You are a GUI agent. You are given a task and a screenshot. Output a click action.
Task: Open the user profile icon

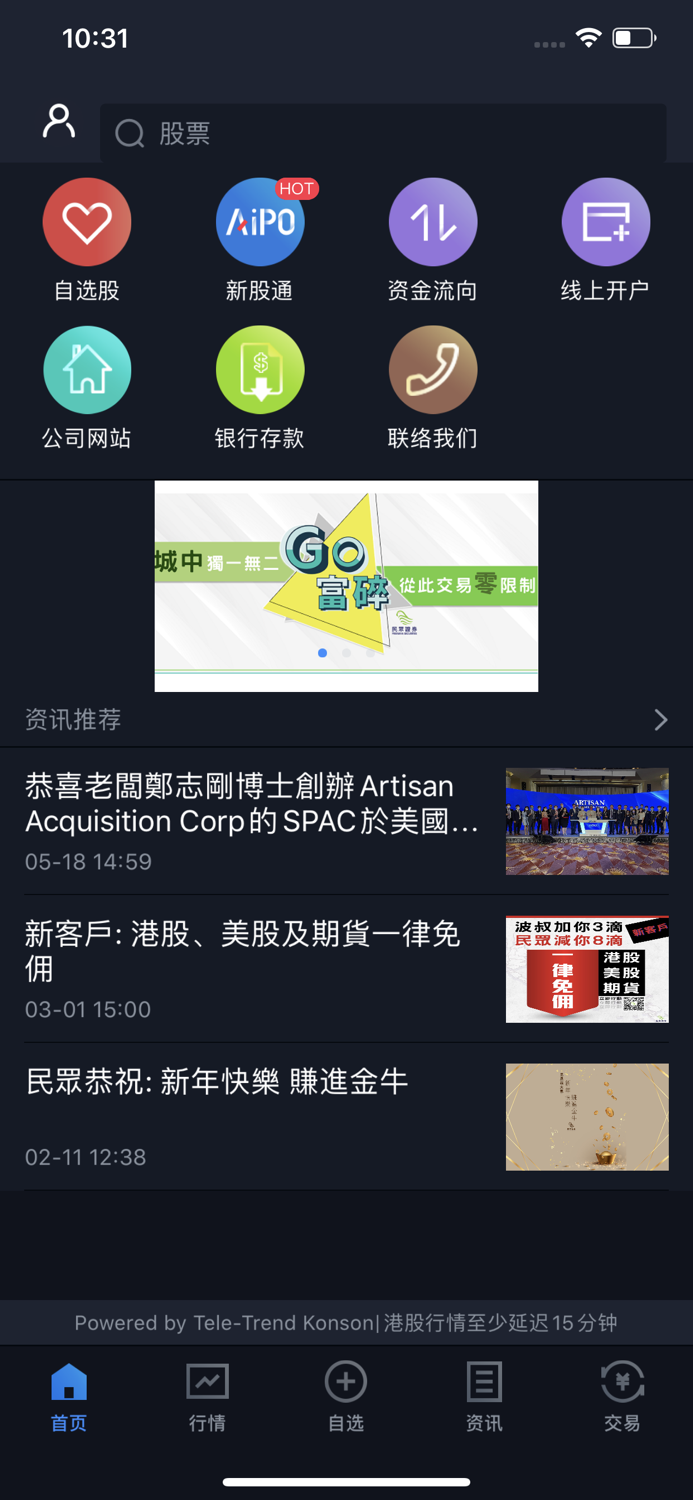click(x=59, y=122)
